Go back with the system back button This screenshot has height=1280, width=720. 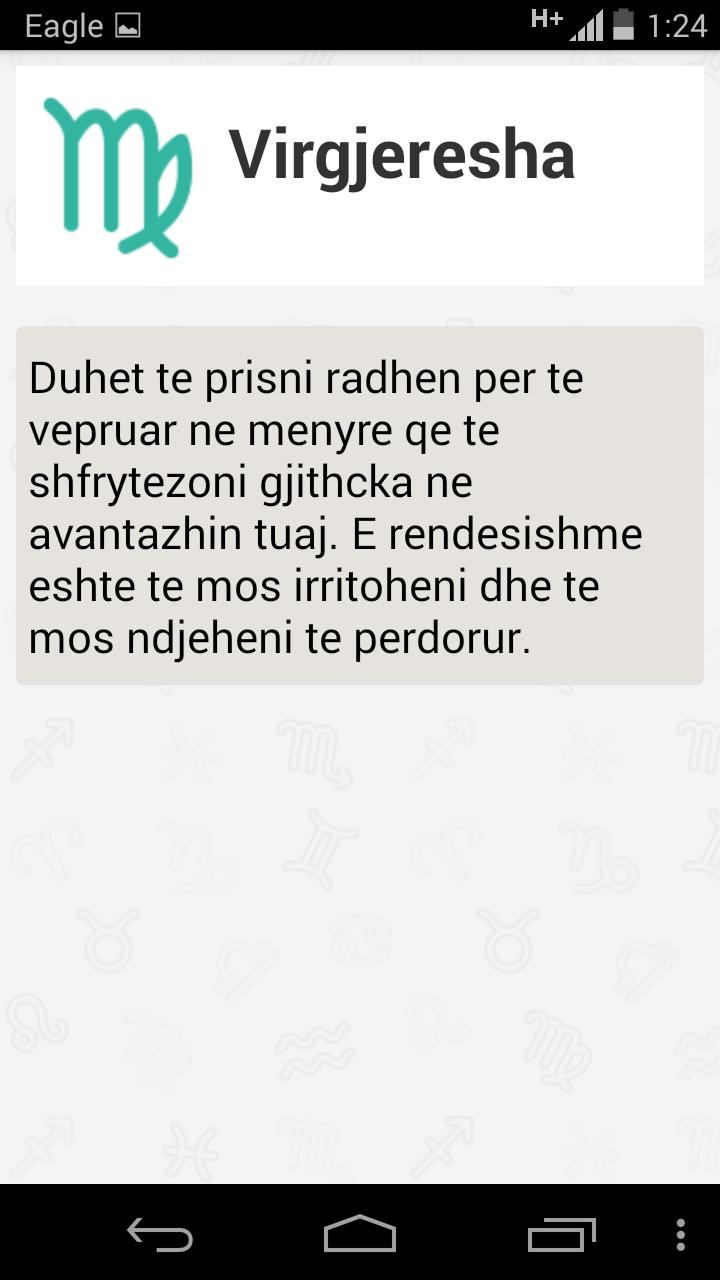[160, 1235]
